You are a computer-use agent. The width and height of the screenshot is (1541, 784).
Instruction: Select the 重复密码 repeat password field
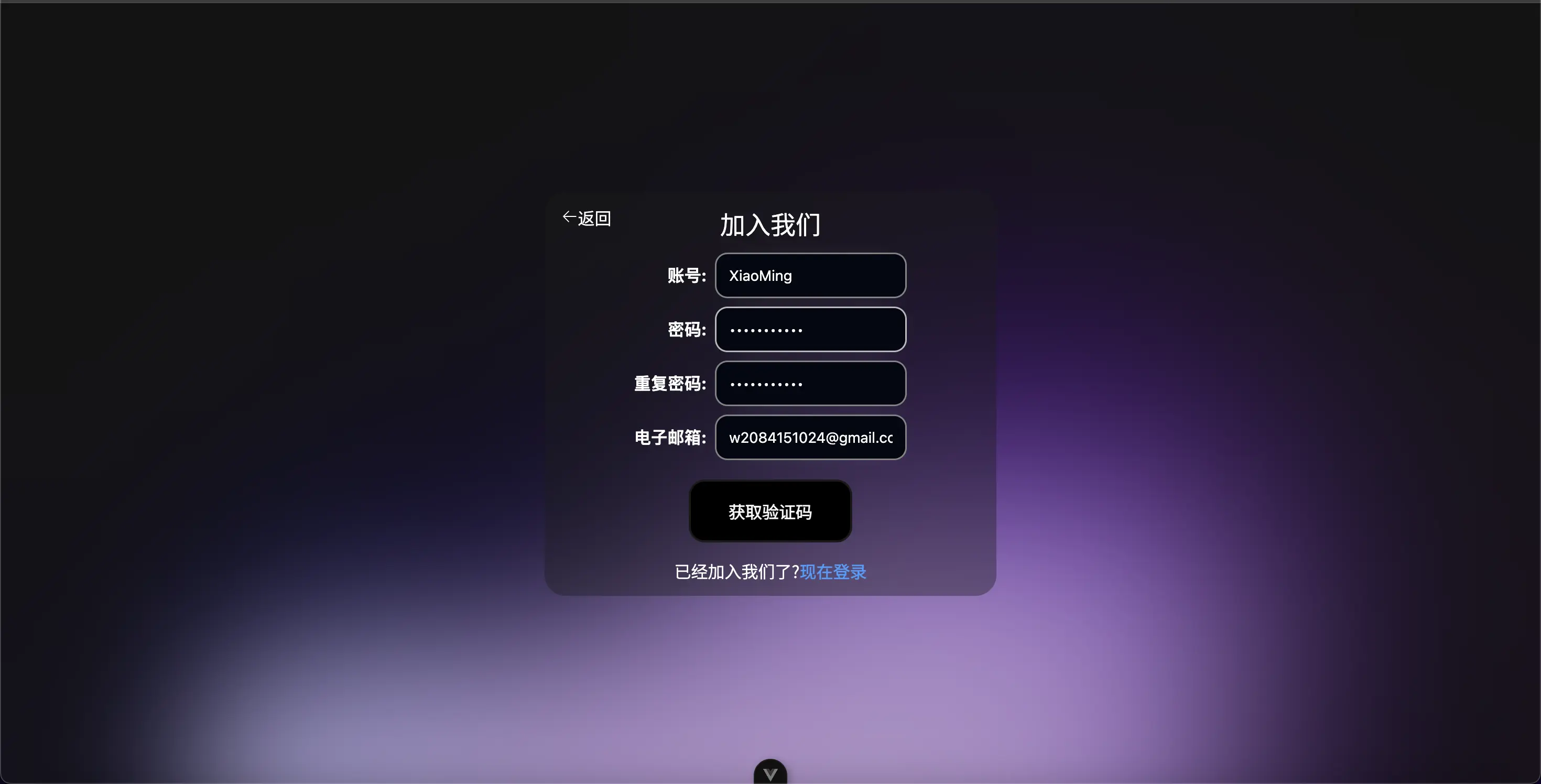pyautogui.click(x=810, y=383)
